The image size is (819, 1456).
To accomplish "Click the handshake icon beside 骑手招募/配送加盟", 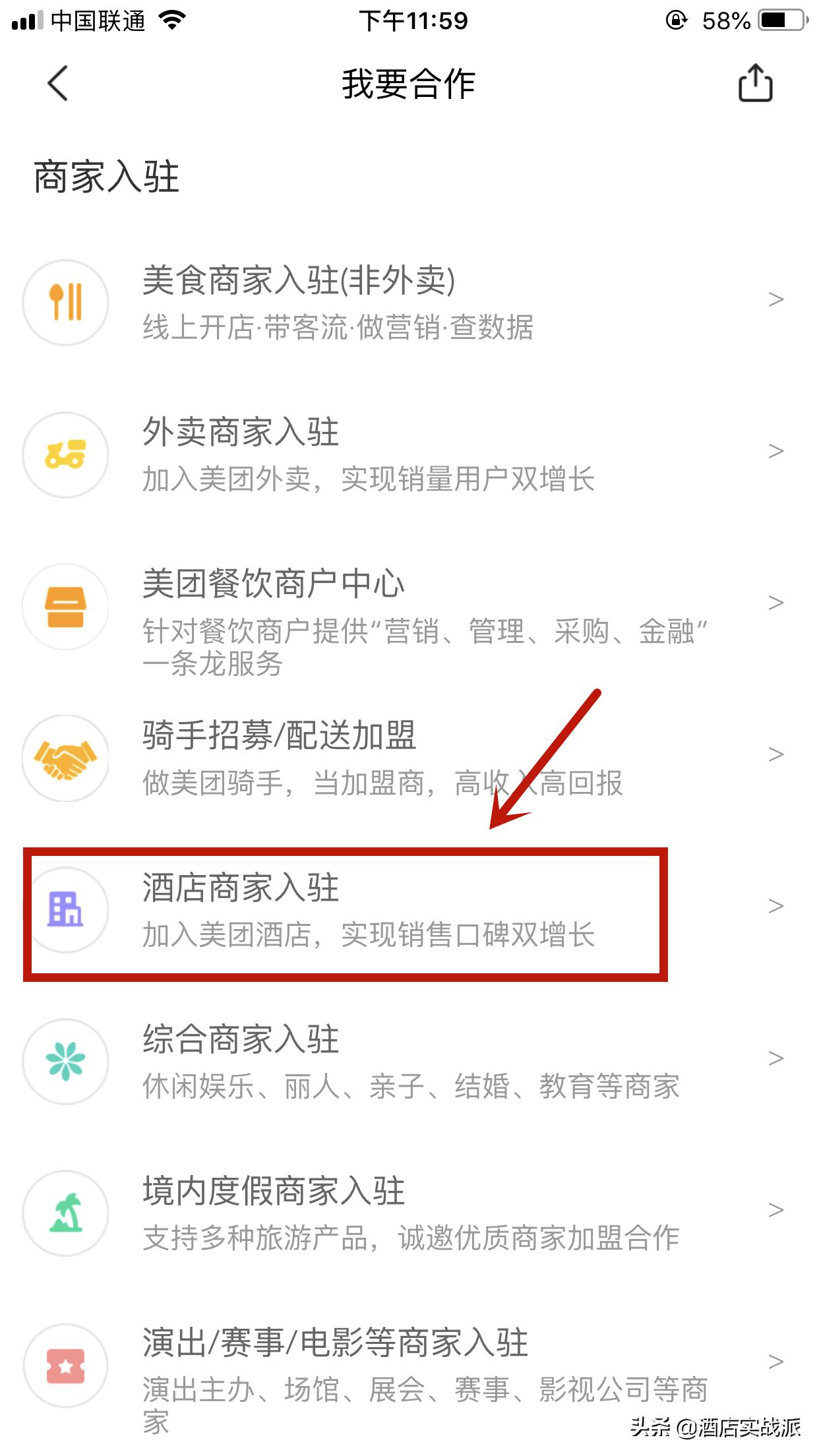I will pos(65,758).
